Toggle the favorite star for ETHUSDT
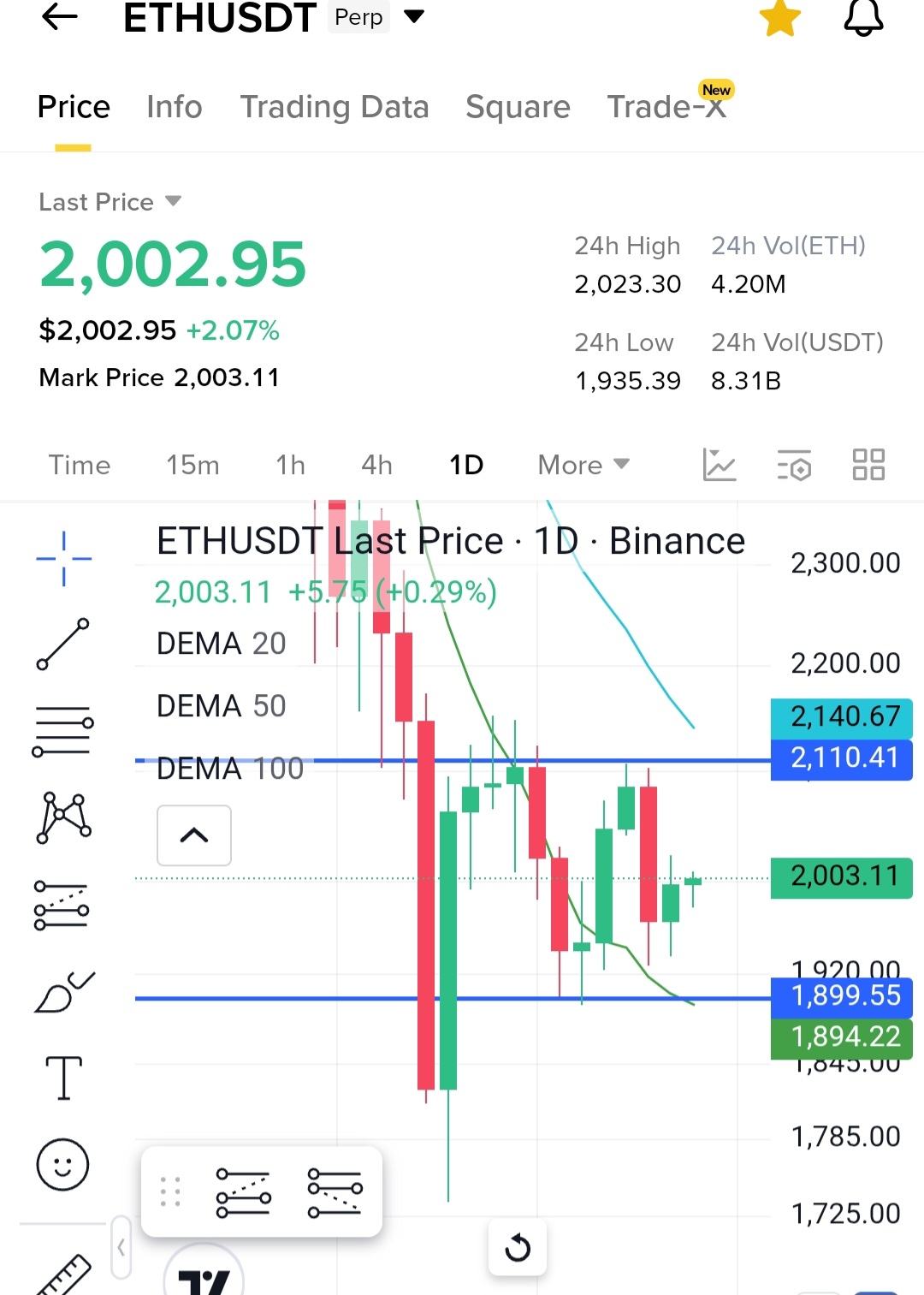Screen dimensions: 924x1295 [780, 18]
